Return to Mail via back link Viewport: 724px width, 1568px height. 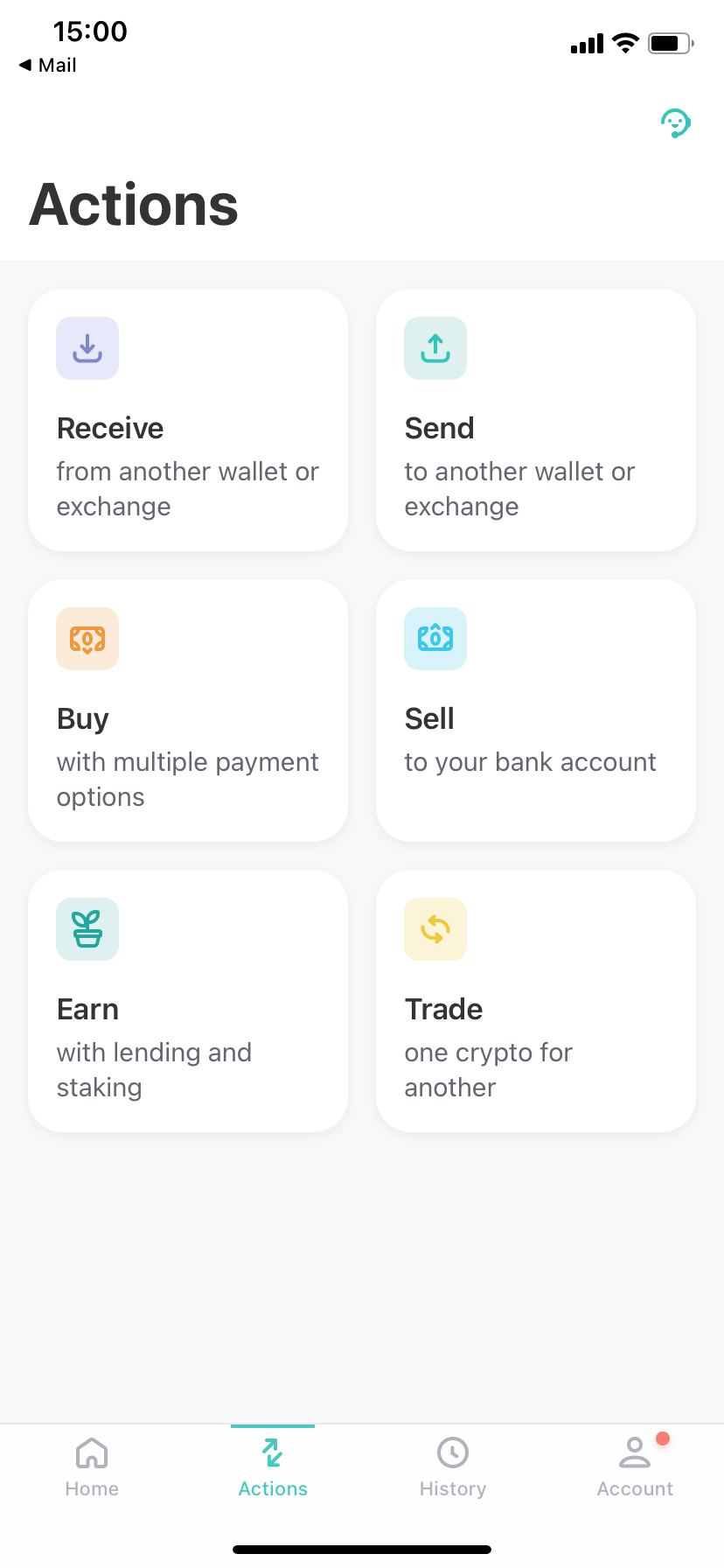pyautogui.click(x=48, y=66)
